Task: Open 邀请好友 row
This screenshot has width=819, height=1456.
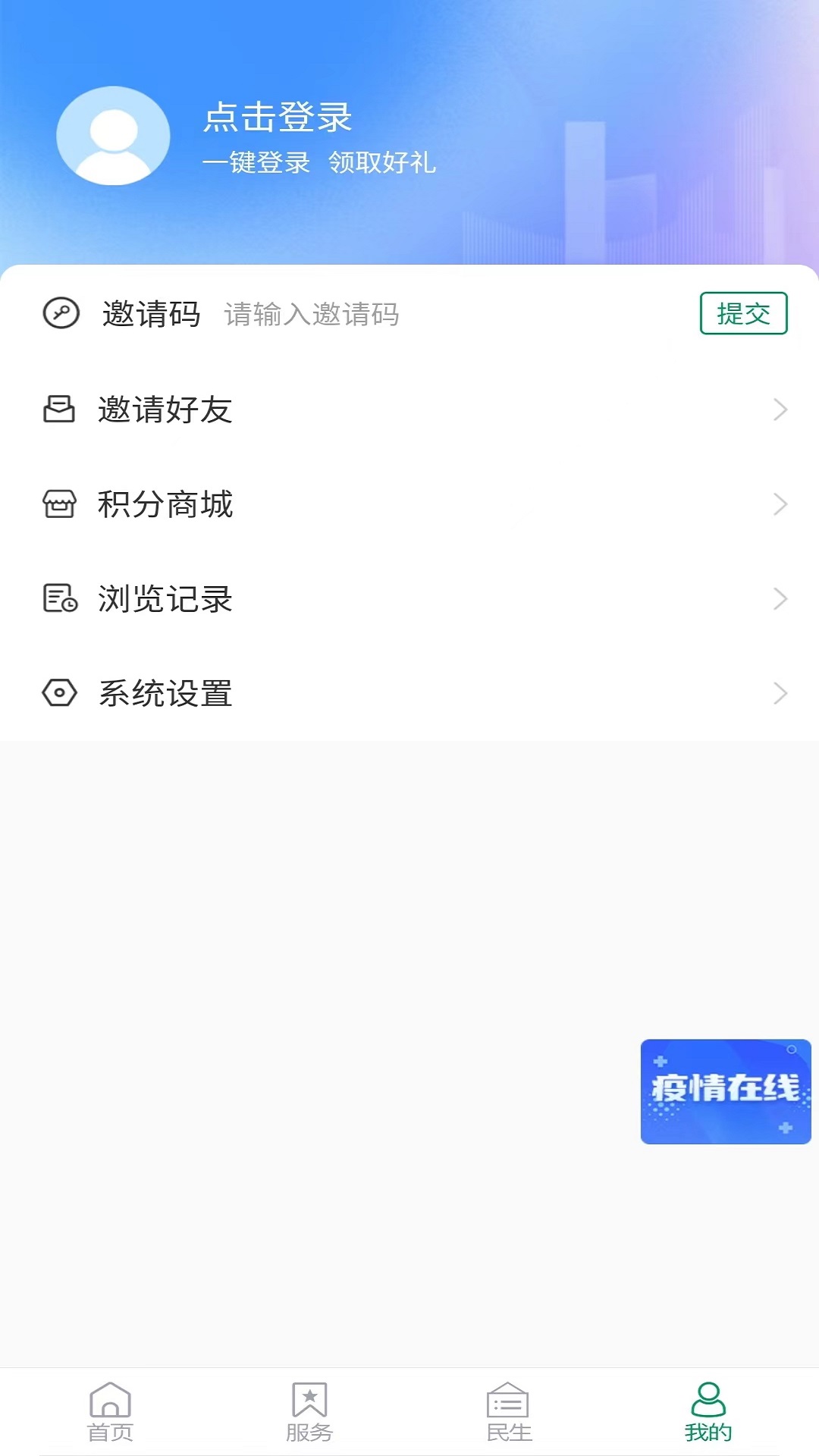Action: click(x=409, y=409)
